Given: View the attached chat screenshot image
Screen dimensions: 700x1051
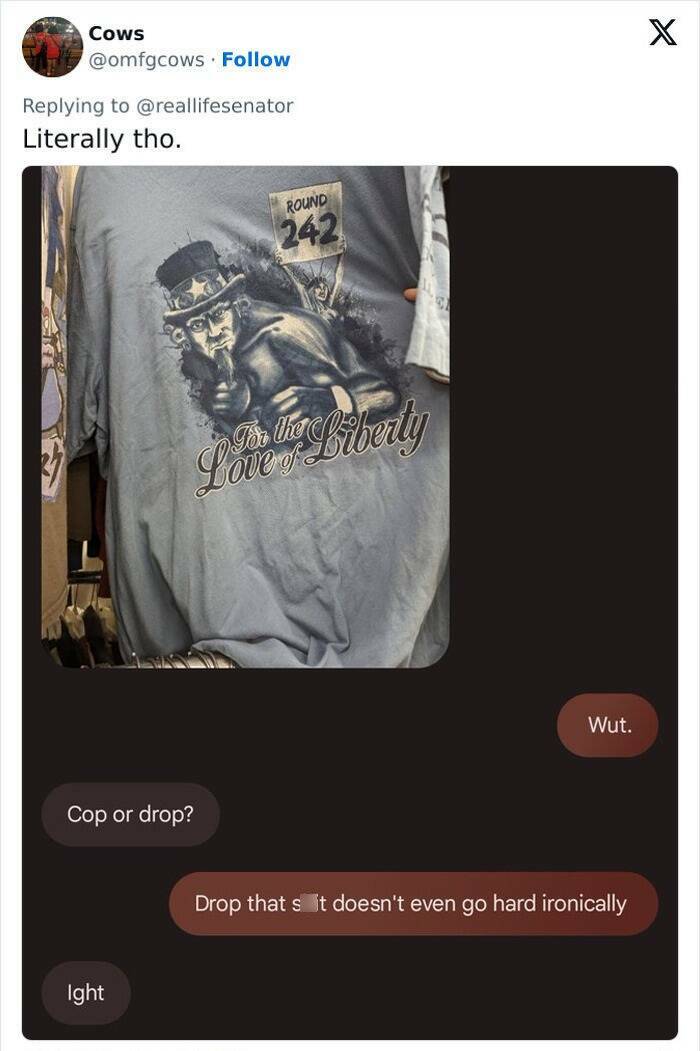Looking at the screenshot, I should coord(350,602).
